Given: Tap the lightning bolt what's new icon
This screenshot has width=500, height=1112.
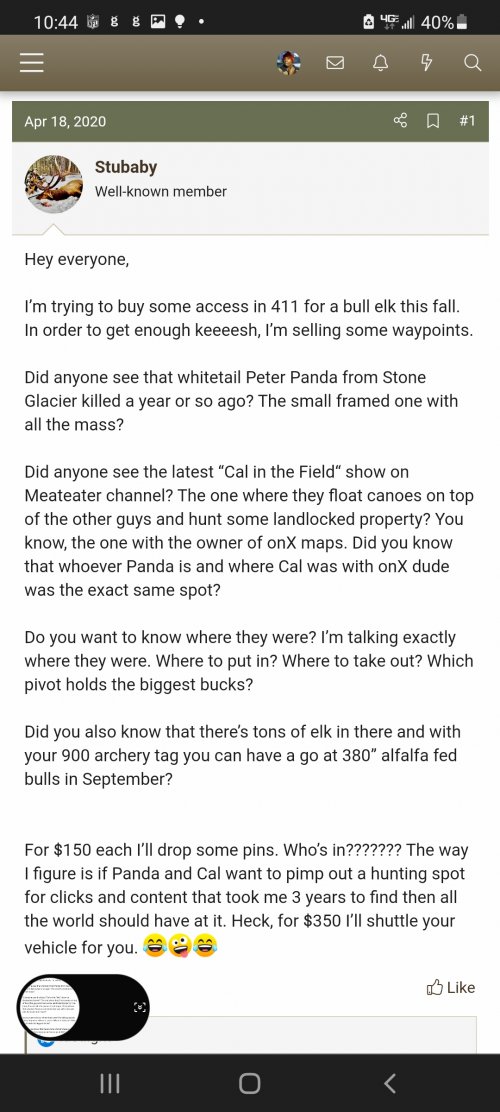Looking at the screenshot, I should point(426,63).
